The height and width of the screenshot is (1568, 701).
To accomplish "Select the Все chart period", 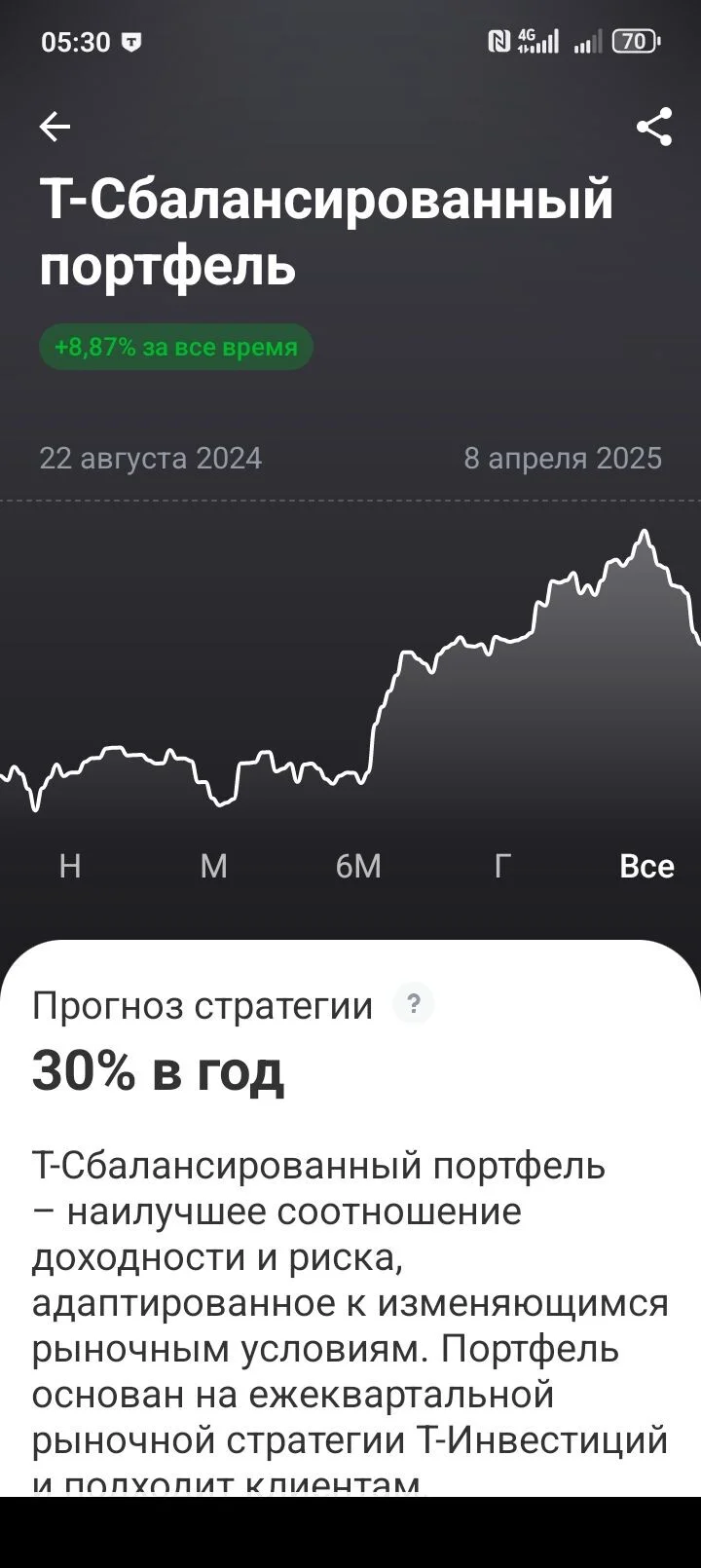I will [x=646, y=866].
